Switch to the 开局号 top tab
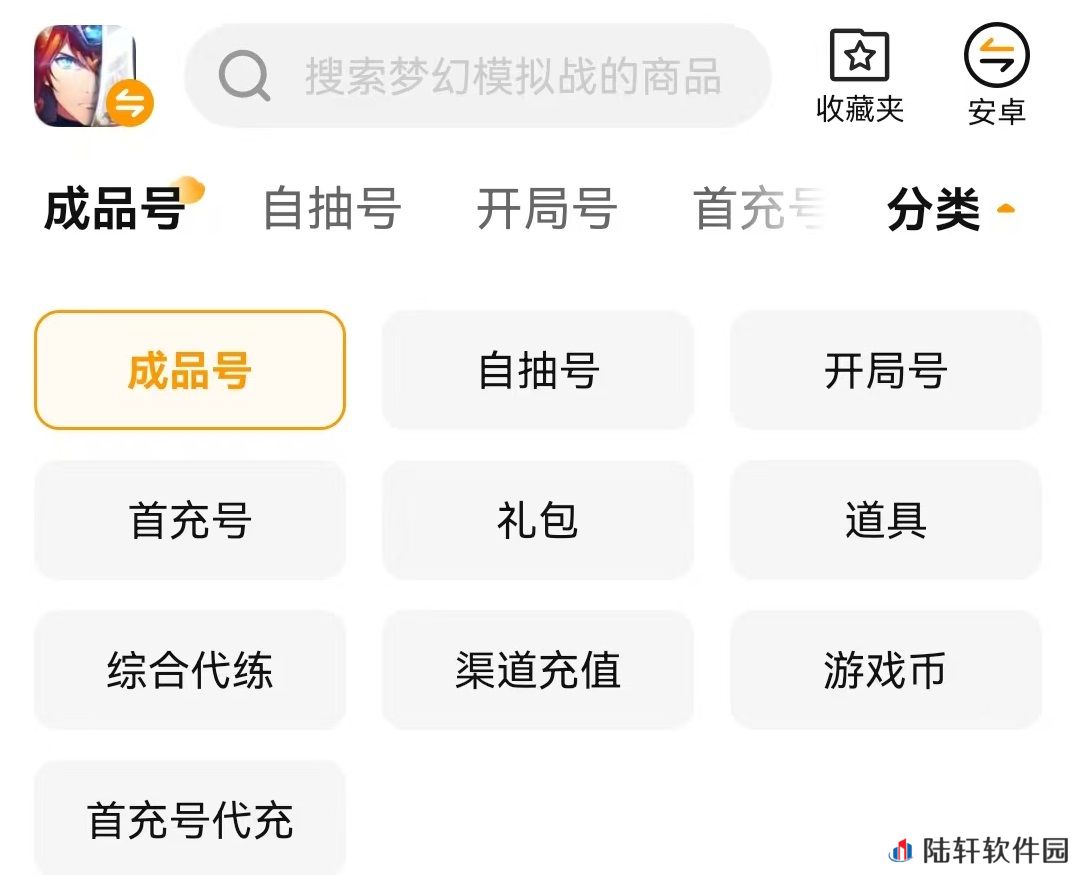This screenshot has width=1078, height=875. click(x=546, y=210)
